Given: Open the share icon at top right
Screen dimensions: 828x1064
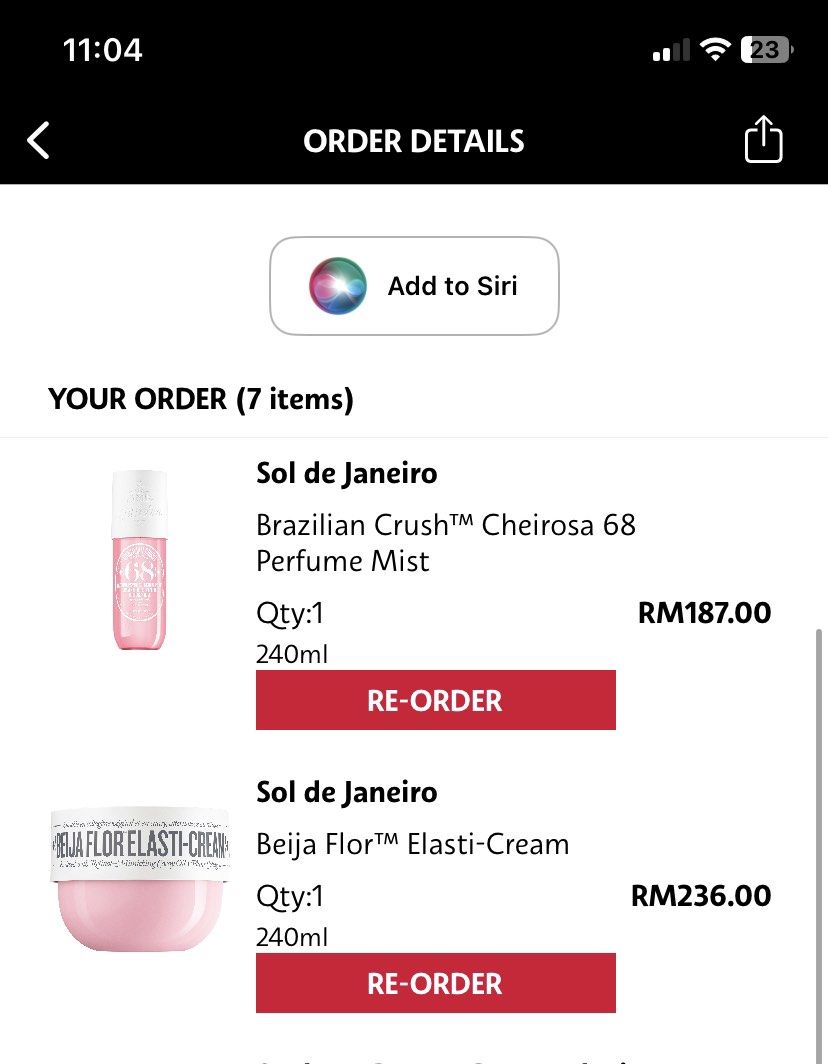Looking at the screenshot, I should [764, 140].
